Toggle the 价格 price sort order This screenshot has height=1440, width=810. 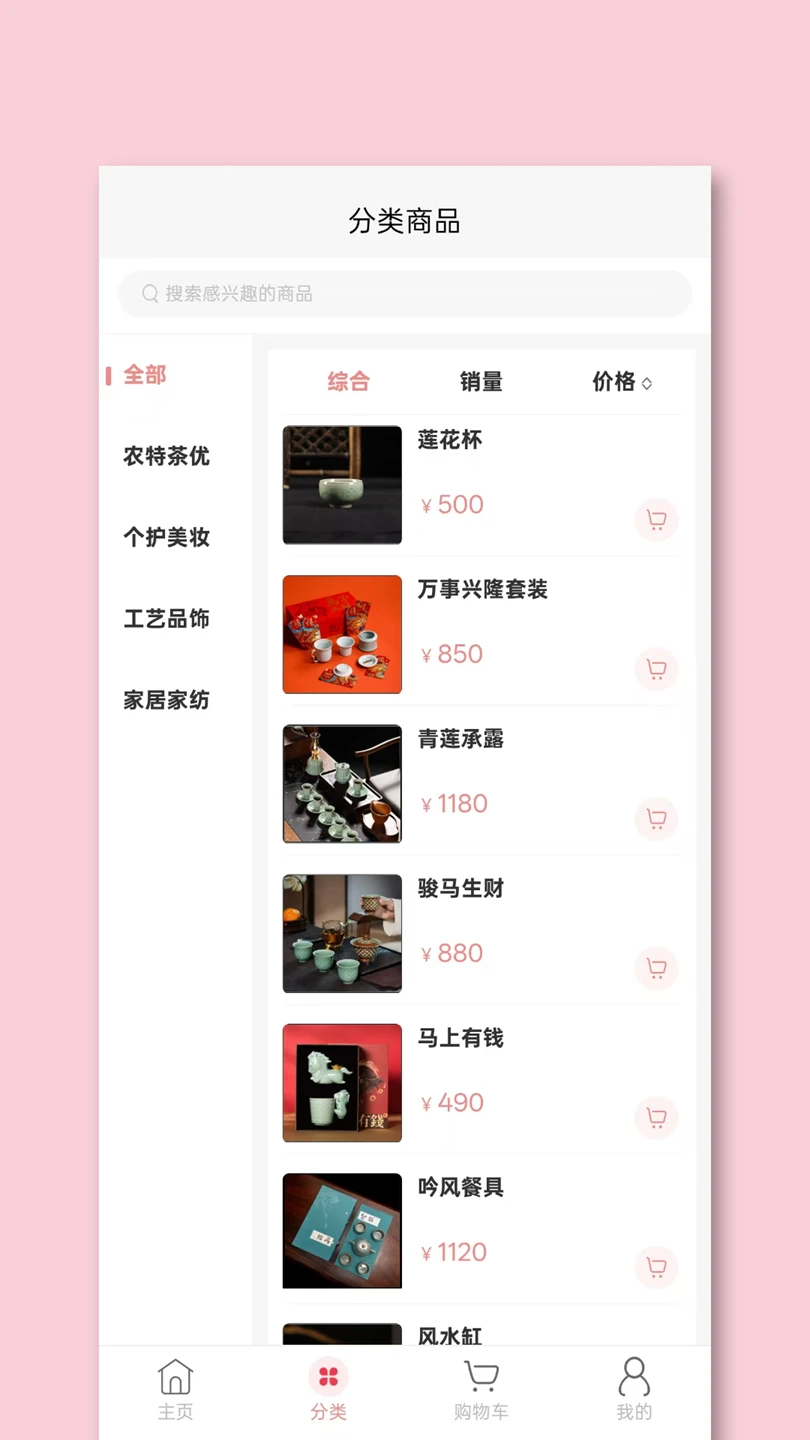[621, 381]
